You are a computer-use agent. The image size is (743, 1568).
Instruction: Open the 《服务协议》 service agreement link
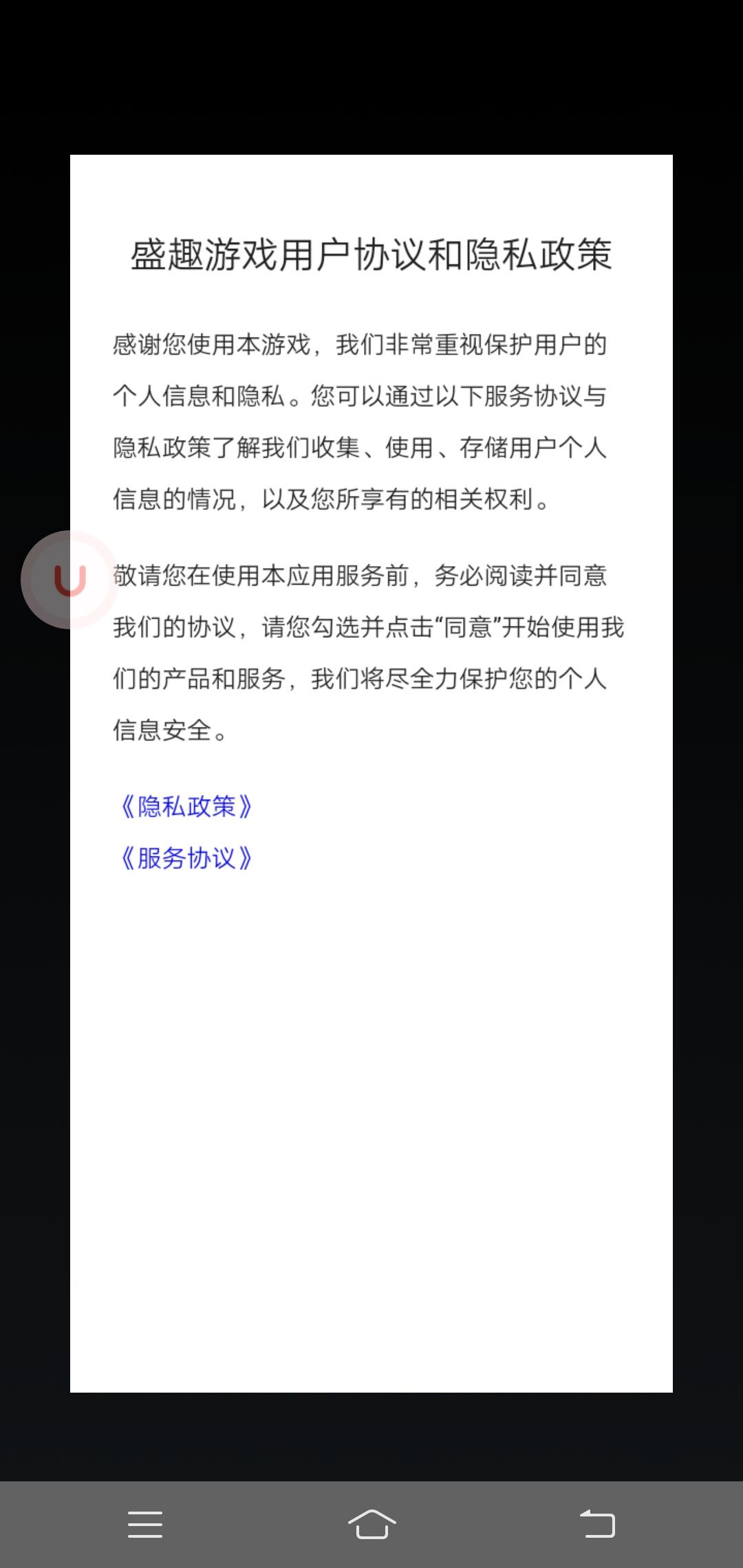click(x=186, y=858)
